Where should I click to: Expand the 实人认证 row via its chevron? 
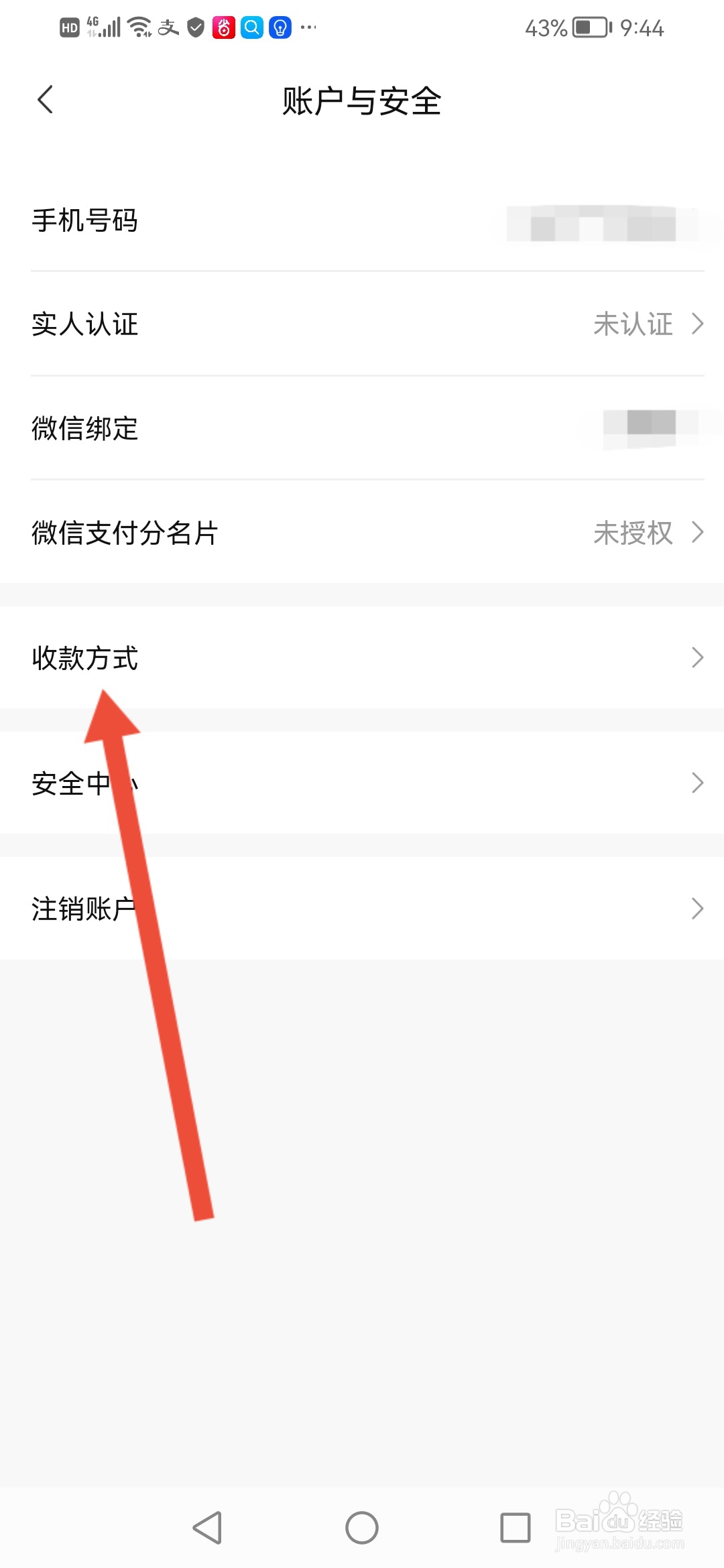(697, 325)
